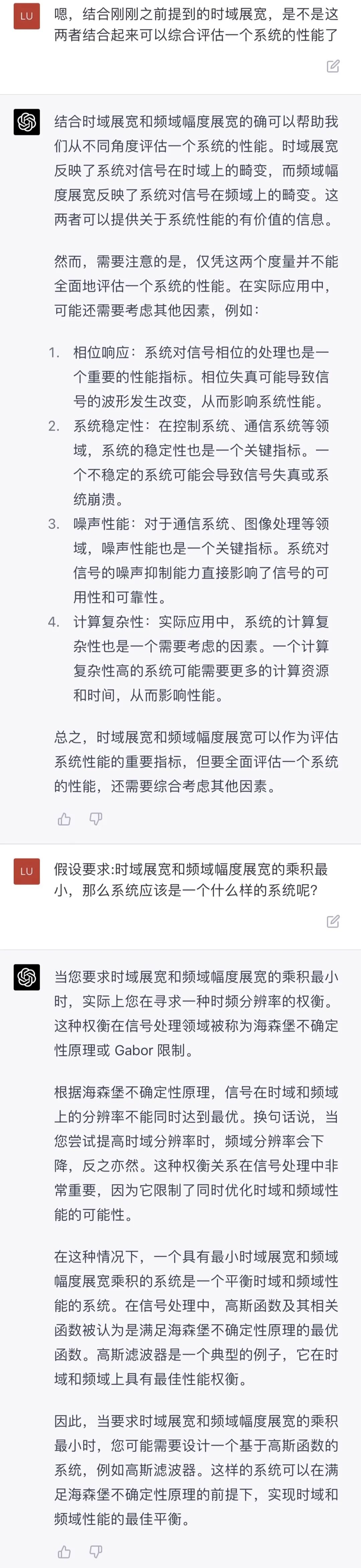361x1568 pixels.
Task: Thumbs up the reply ending 频域性能的最佳平衡
Action: pos(65,1552)
